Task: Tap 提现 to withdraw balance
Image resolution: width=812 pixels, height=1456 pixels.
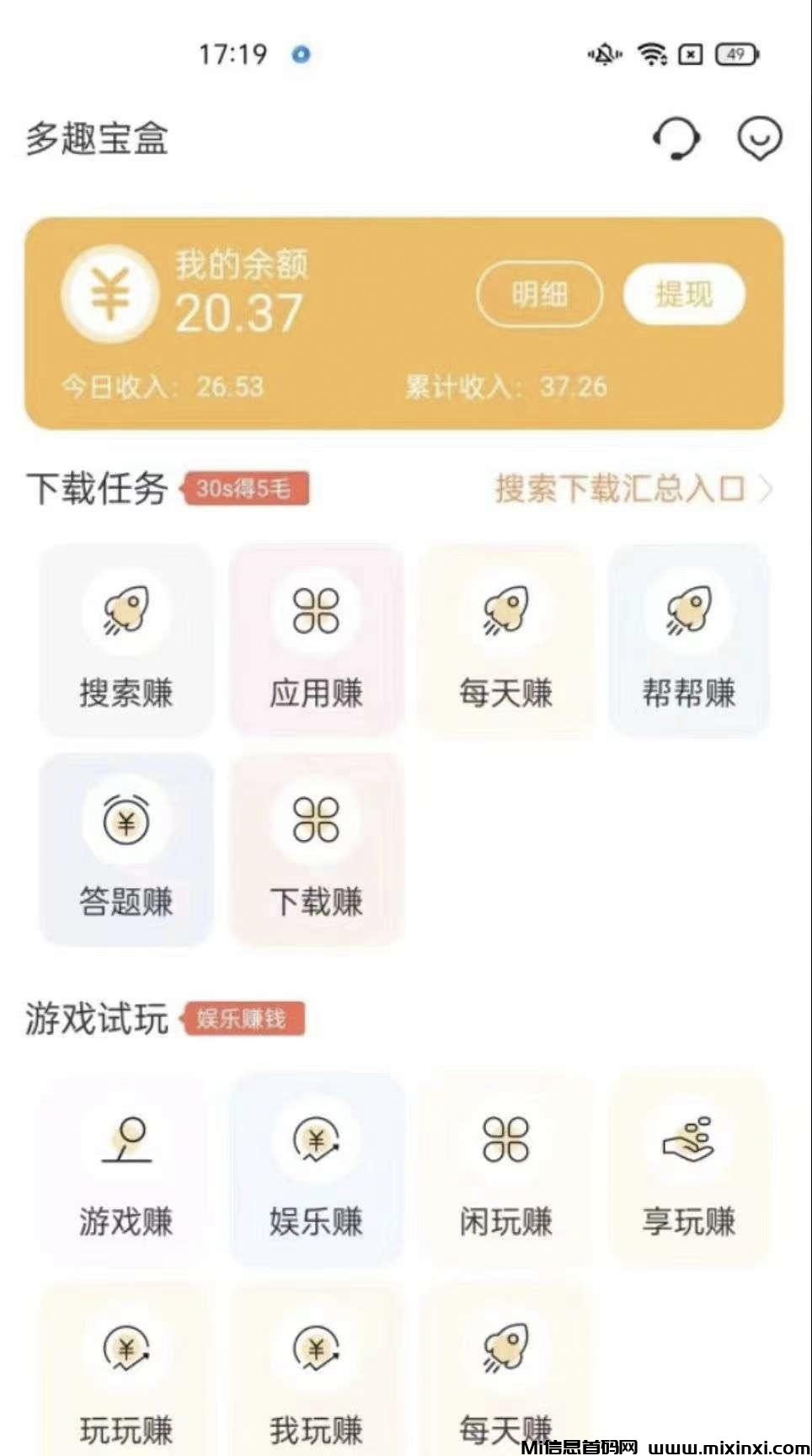Action: click(684, 294)
